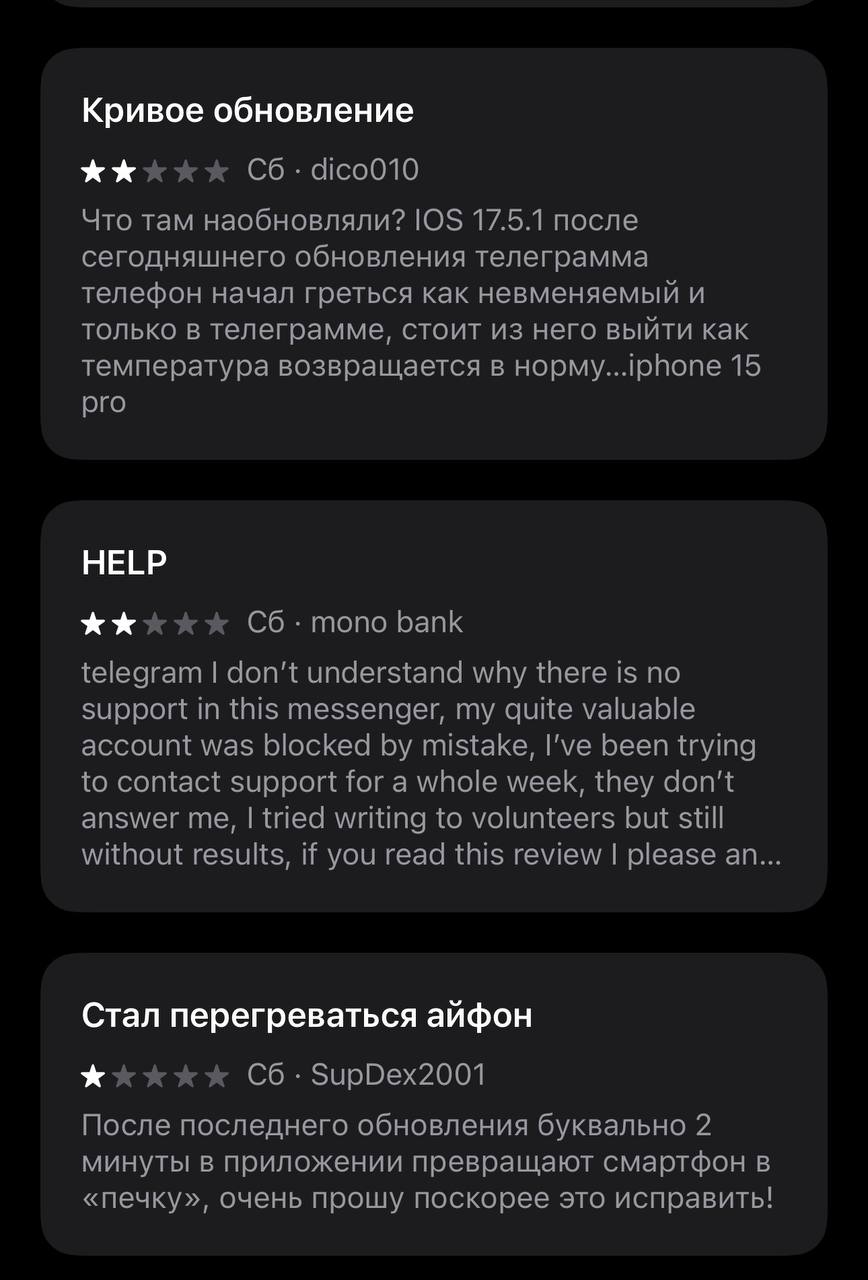Open SupDex2001's review "Стал перегреваться айфон"
The image size is (868, 1280).
(x=433, y=1104)
